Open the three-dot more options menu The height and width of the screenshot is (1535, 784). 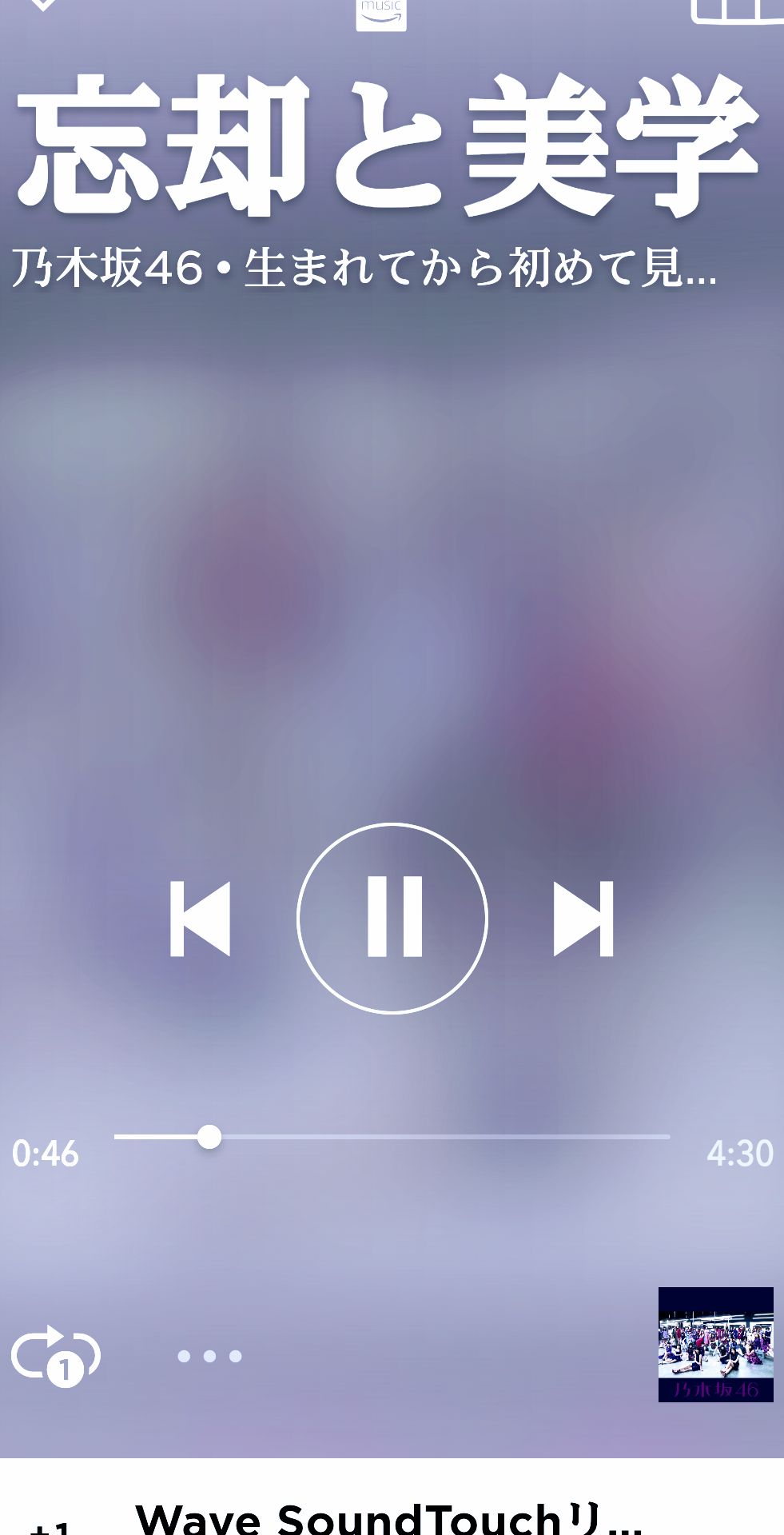[x=209, y=1356]
